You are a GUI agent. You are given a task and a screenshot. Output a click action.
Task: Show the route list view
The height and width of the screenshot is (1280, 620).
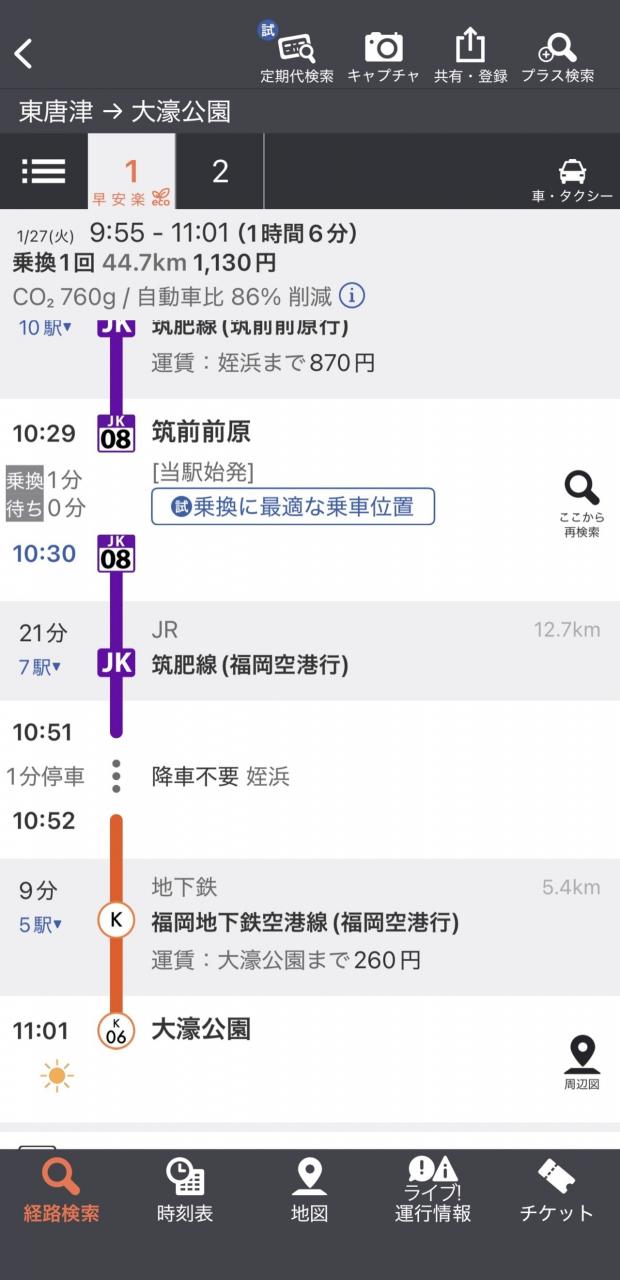[x=44, y=171]
